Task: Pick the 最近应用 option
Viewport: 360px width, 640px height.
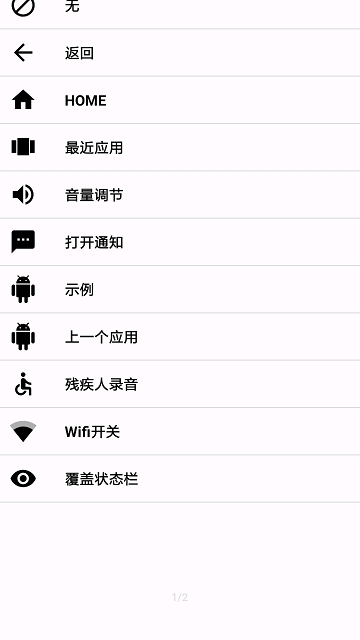Action: coord(180,147)
